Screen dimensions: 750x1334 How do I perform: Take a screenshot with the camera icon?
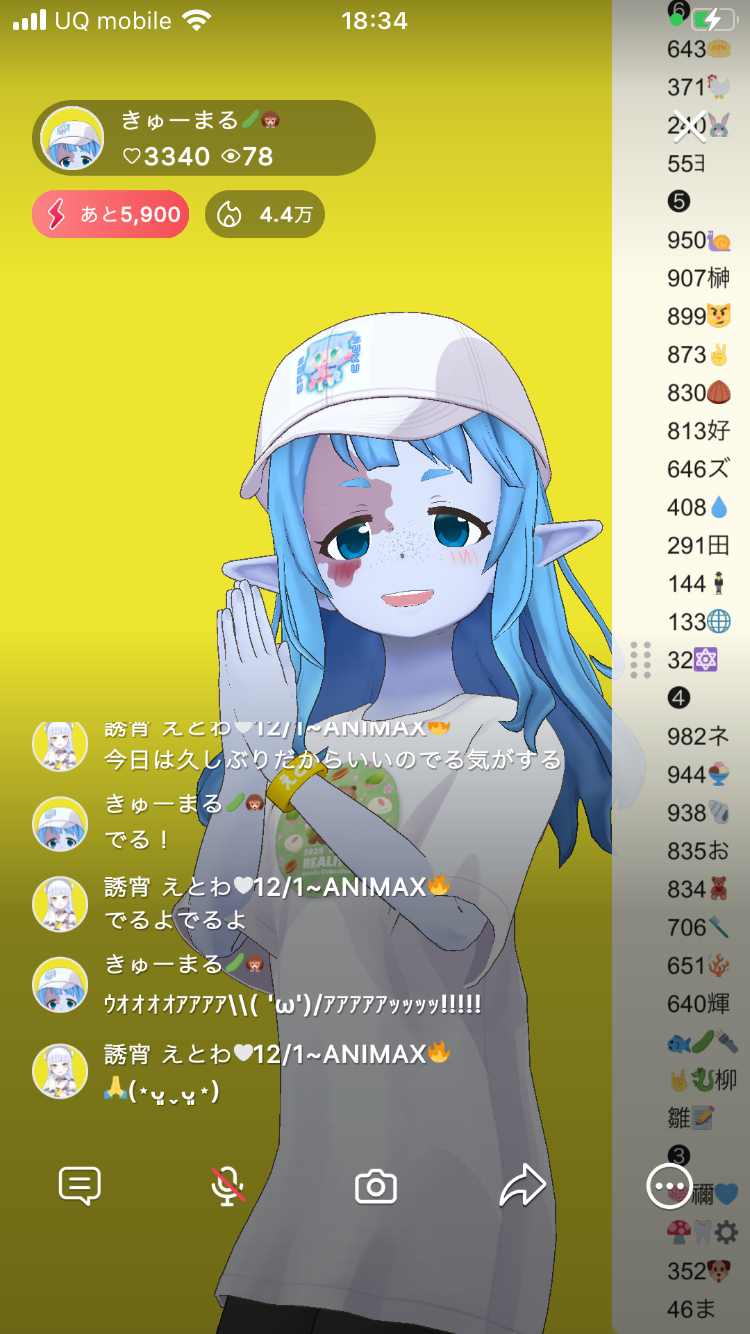(376, 1187)
